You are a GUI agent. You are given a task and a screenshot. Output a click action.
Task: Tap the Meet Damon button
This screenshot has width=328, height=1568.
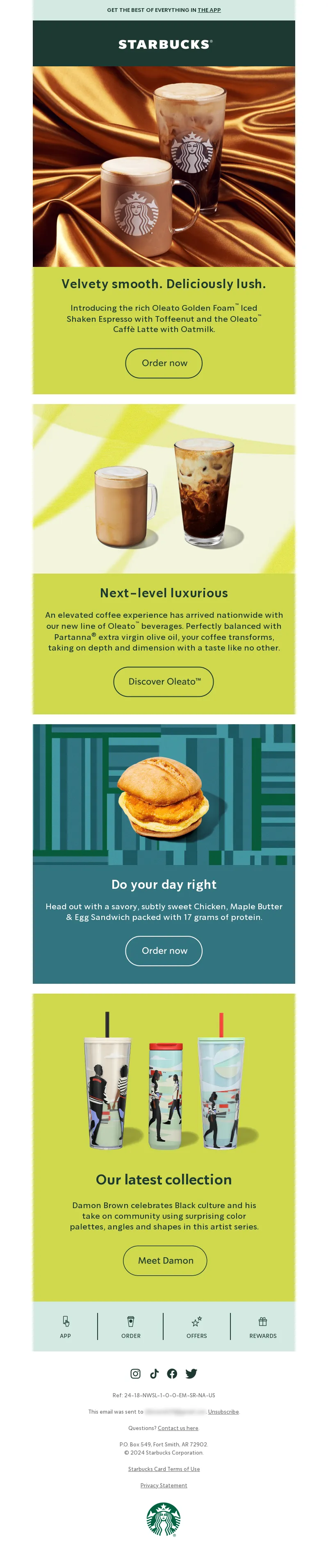pos(164,1260)
